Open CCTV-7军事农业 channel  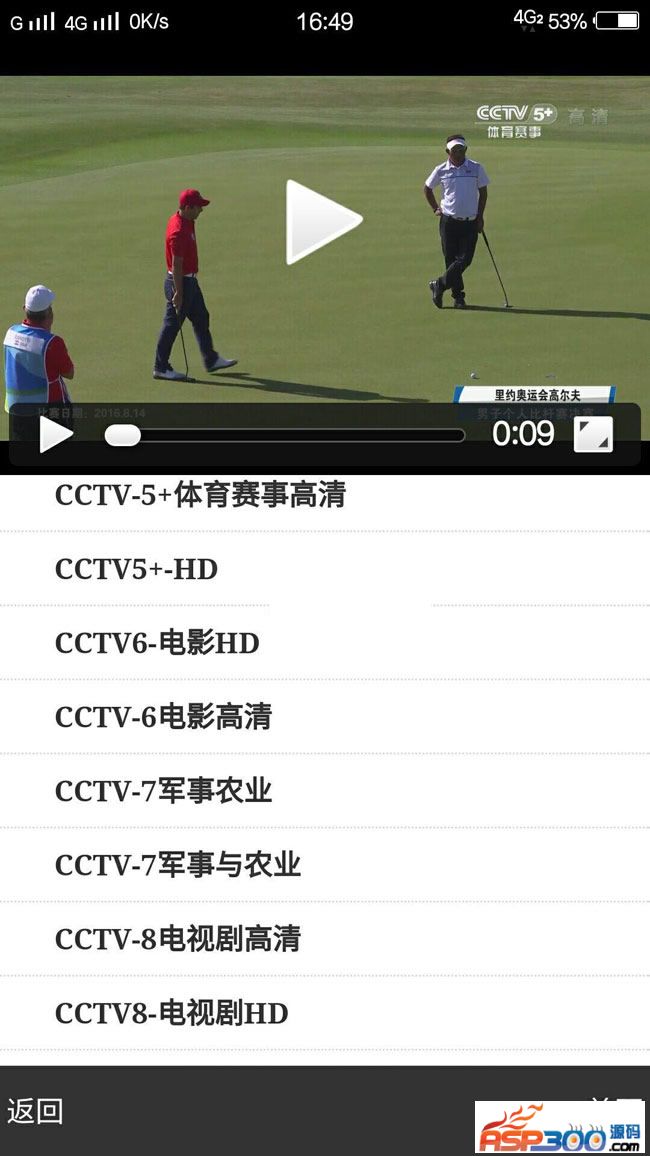coord(163,791)
